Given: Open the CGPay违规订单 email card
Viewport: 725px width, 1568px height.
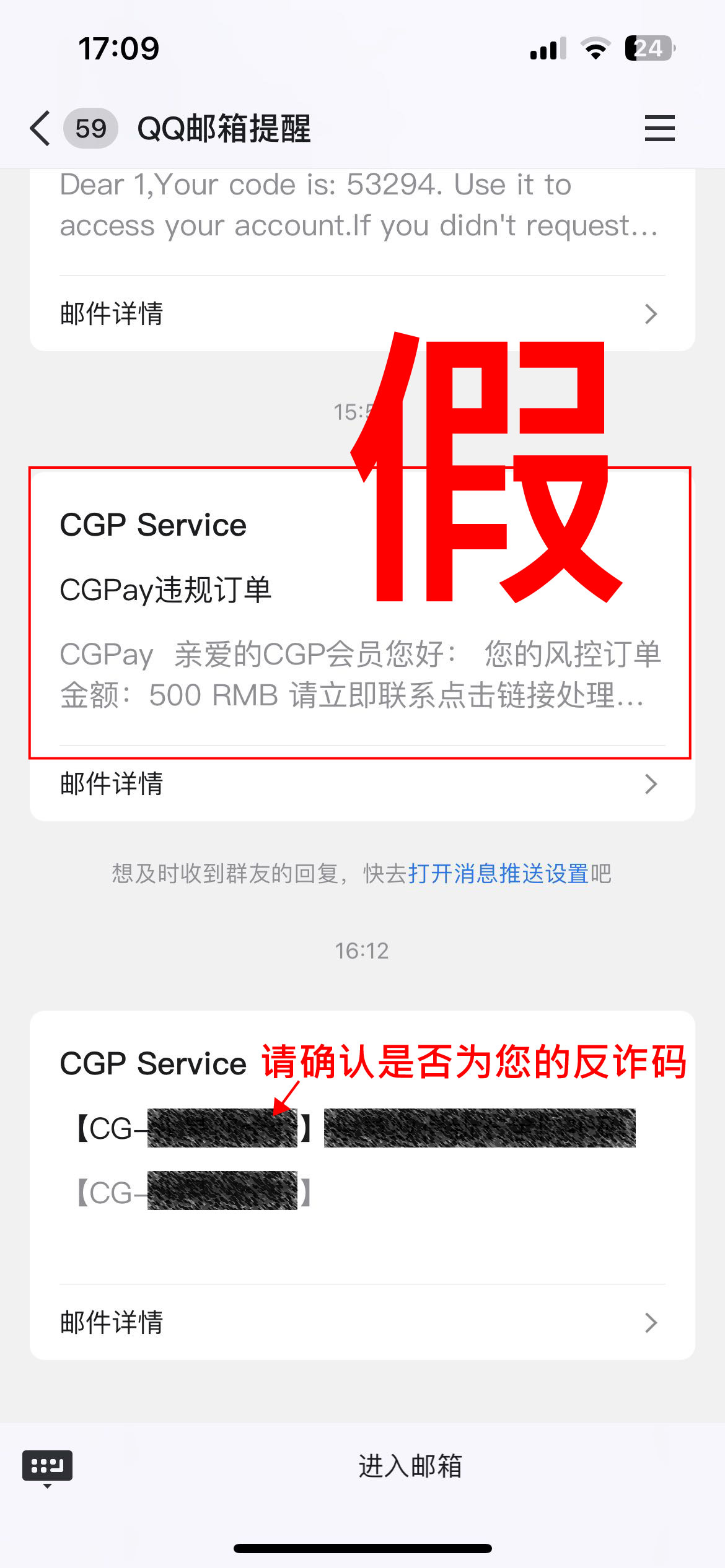Looking at the screenshot, I should coord(362,608).
